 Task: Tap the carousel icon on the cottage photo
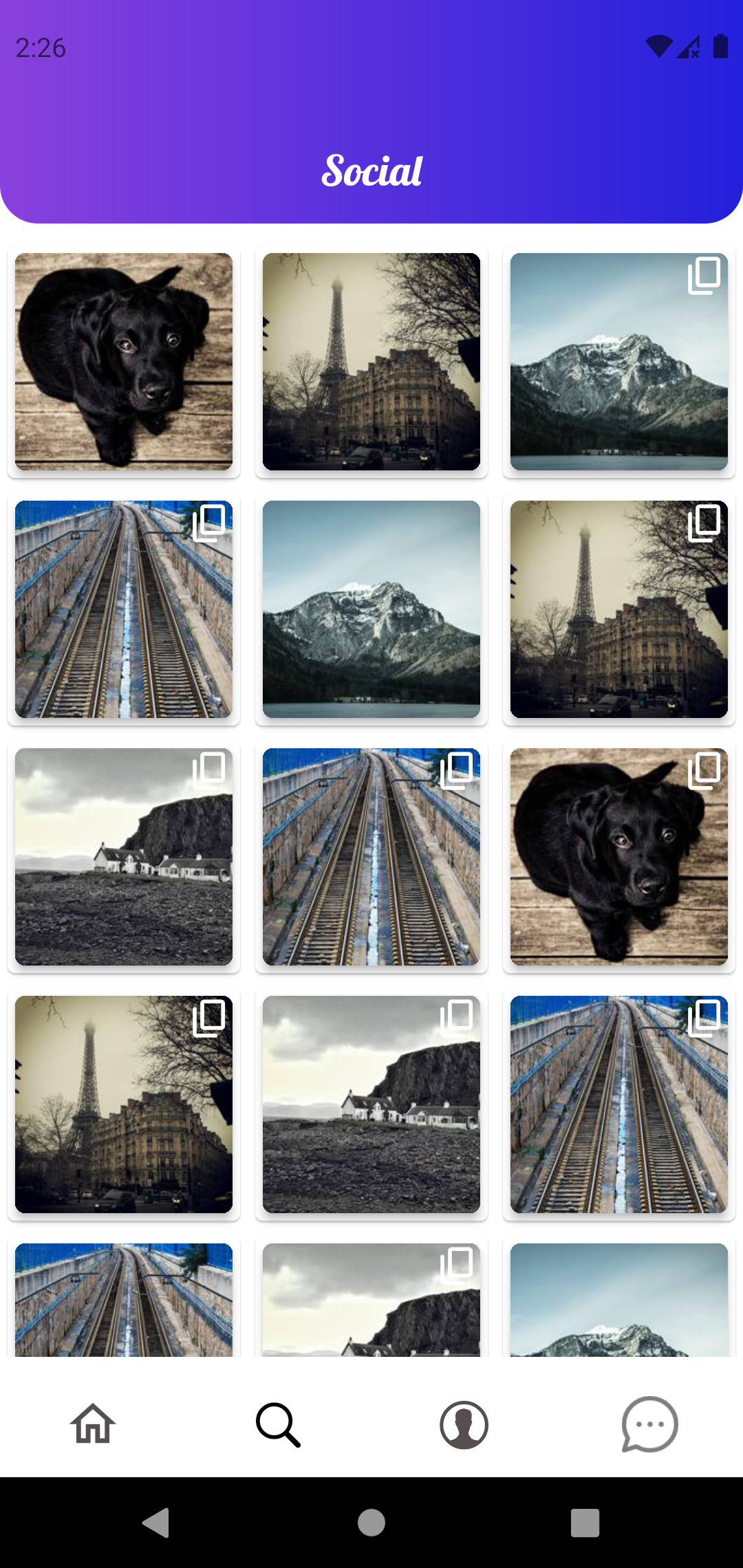pyautogui.click(x=208, y=770)
